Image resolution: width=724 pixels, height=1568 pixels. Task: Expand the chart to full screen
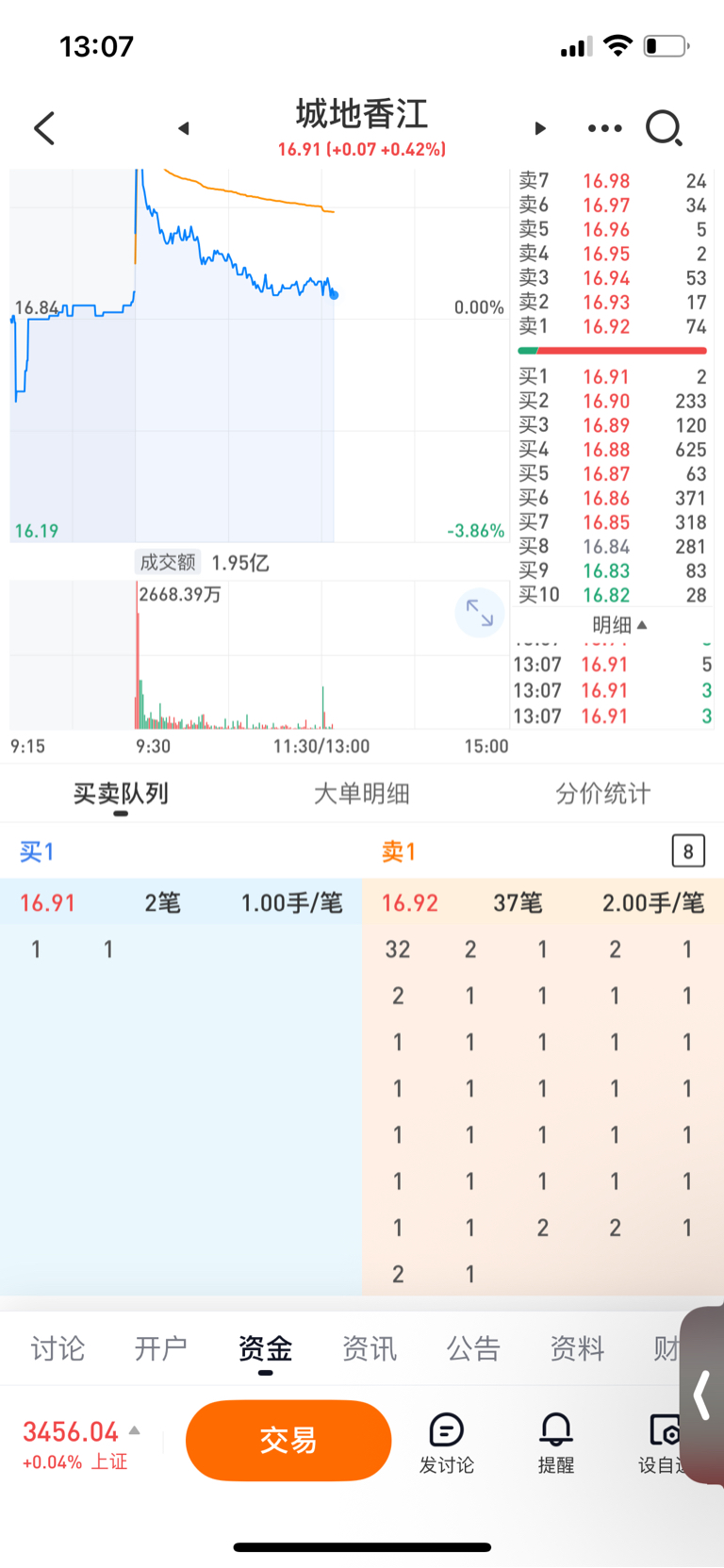coord(480,613)
